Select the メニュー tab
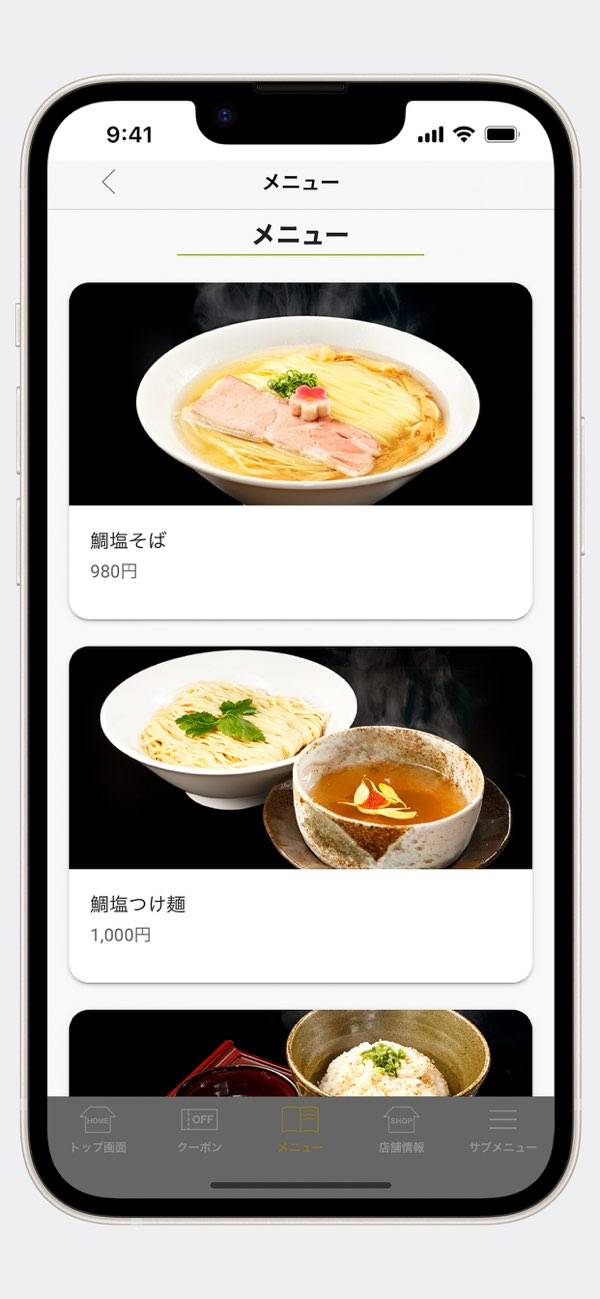600x1299 pixels. (300, 1130)
